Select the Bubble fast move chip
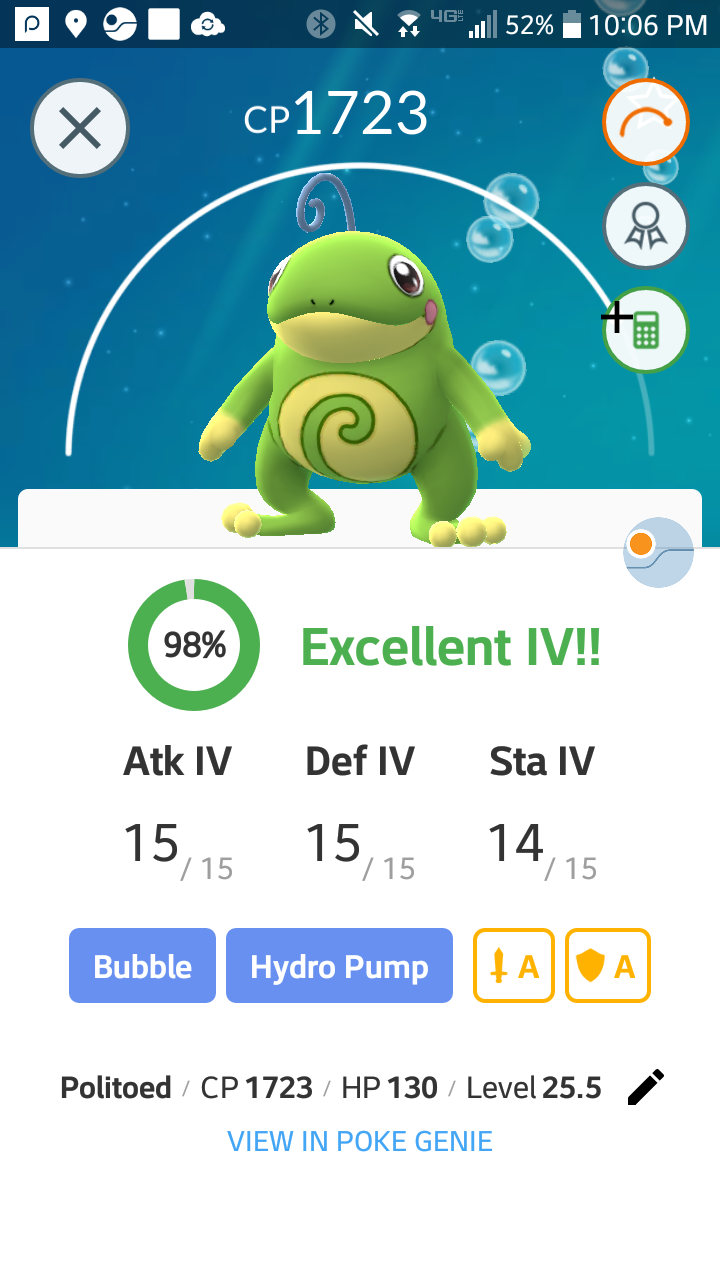This screenshot has height=1280, width=720. [x=142, y=966]
